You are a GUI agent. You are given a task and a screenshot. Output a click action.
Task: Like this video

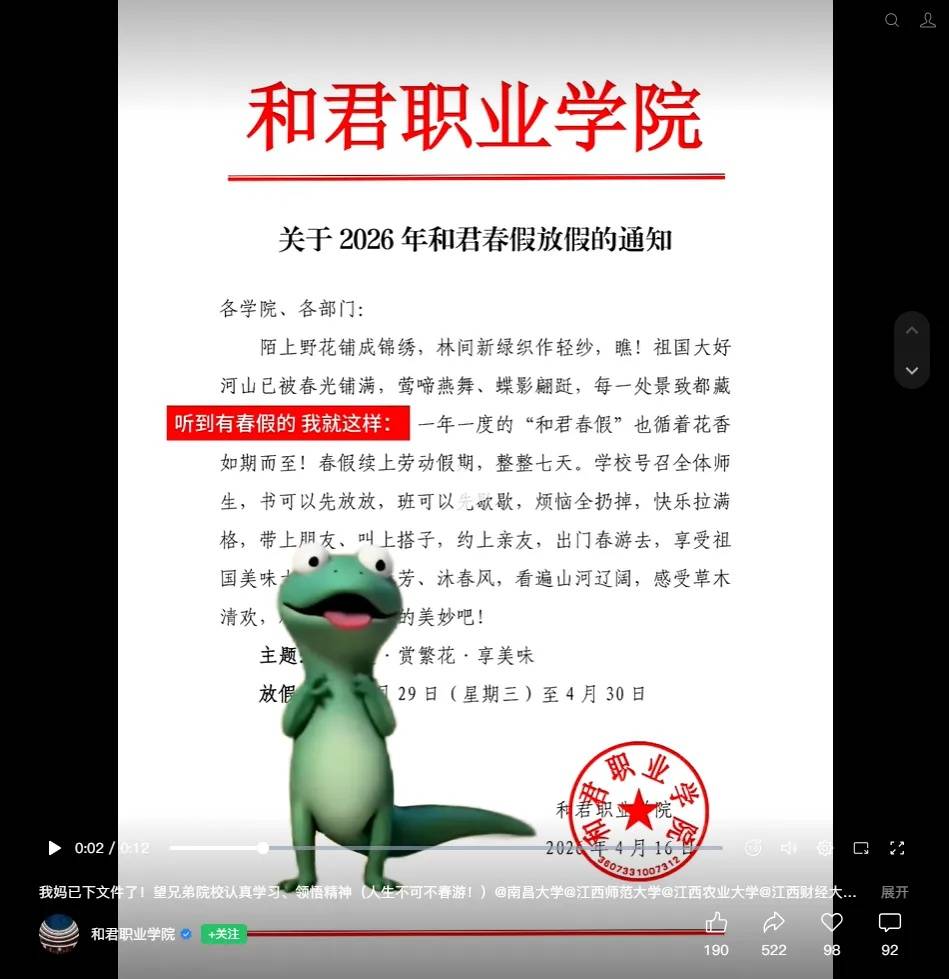click(x=716, y=922)
